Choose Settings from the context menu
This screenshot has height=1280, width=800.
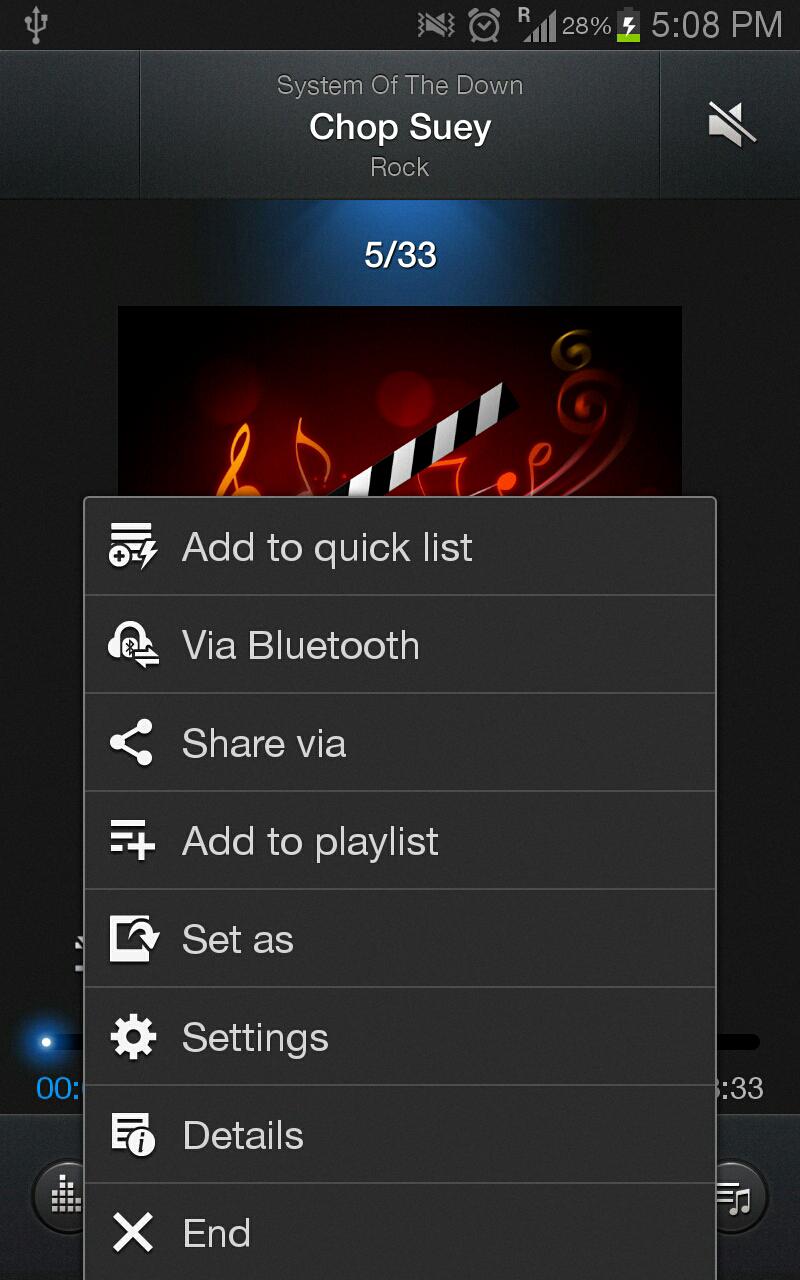(x=255, y=1037)
